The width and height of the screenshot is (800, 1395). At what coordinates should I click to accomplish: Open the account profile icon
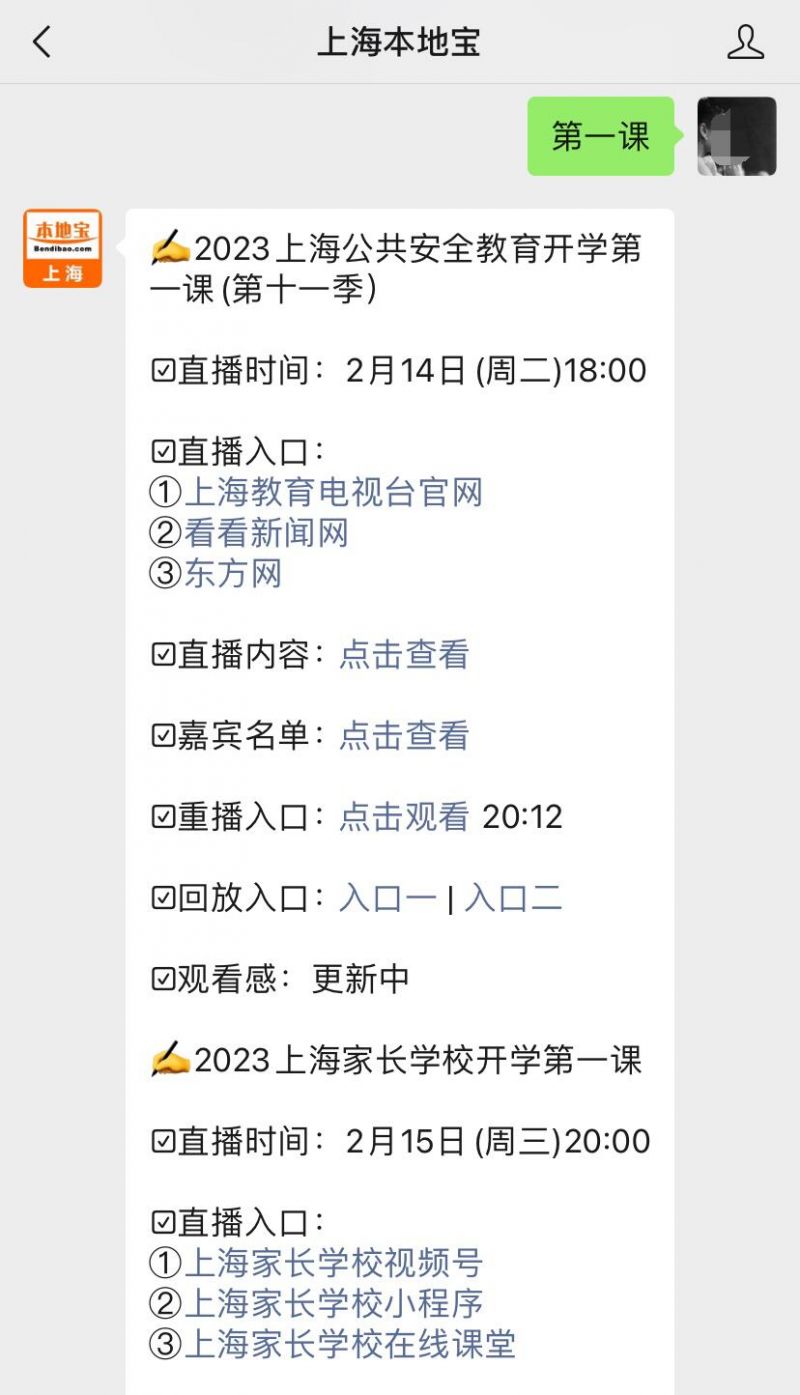(x=745, y=42)
